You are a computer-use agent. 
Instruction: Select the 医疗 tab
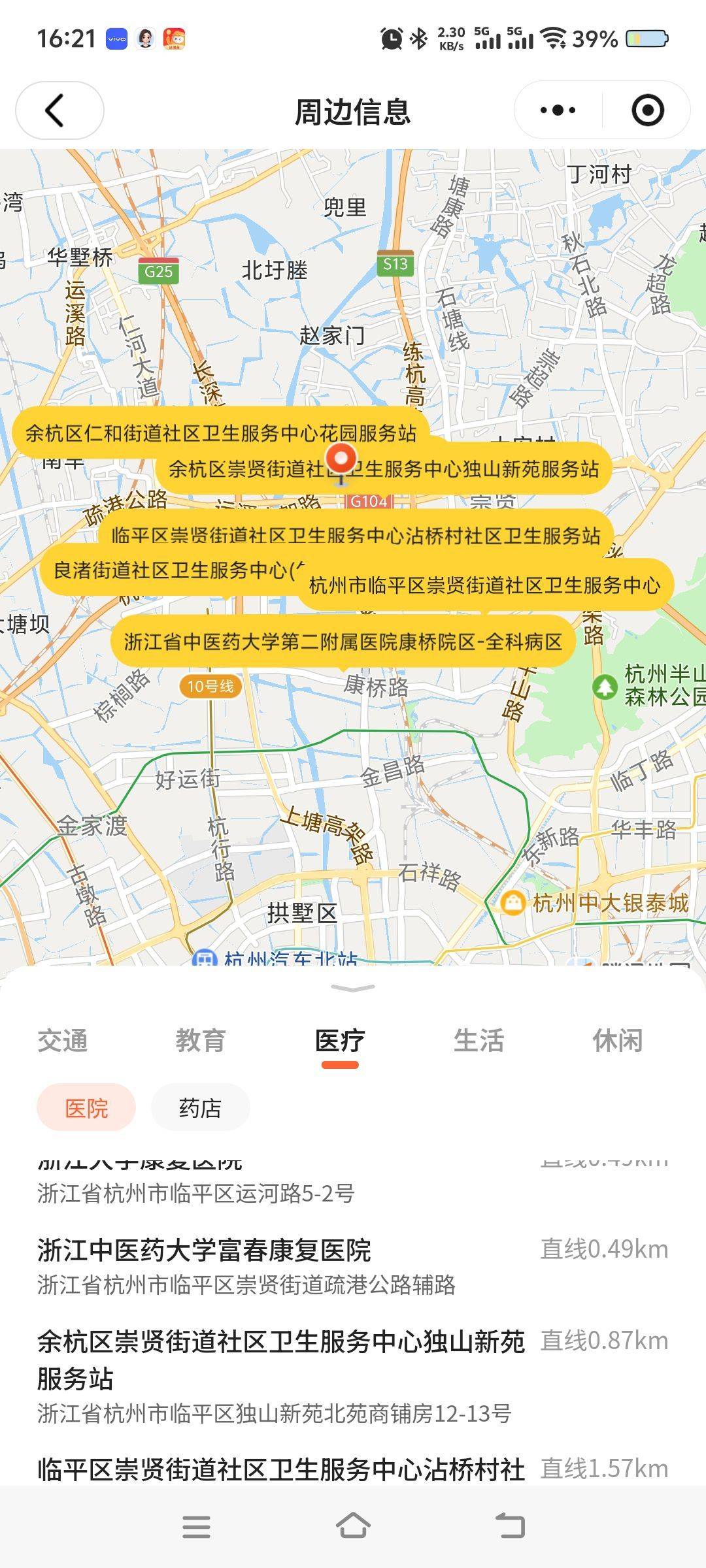(340, 1041)
